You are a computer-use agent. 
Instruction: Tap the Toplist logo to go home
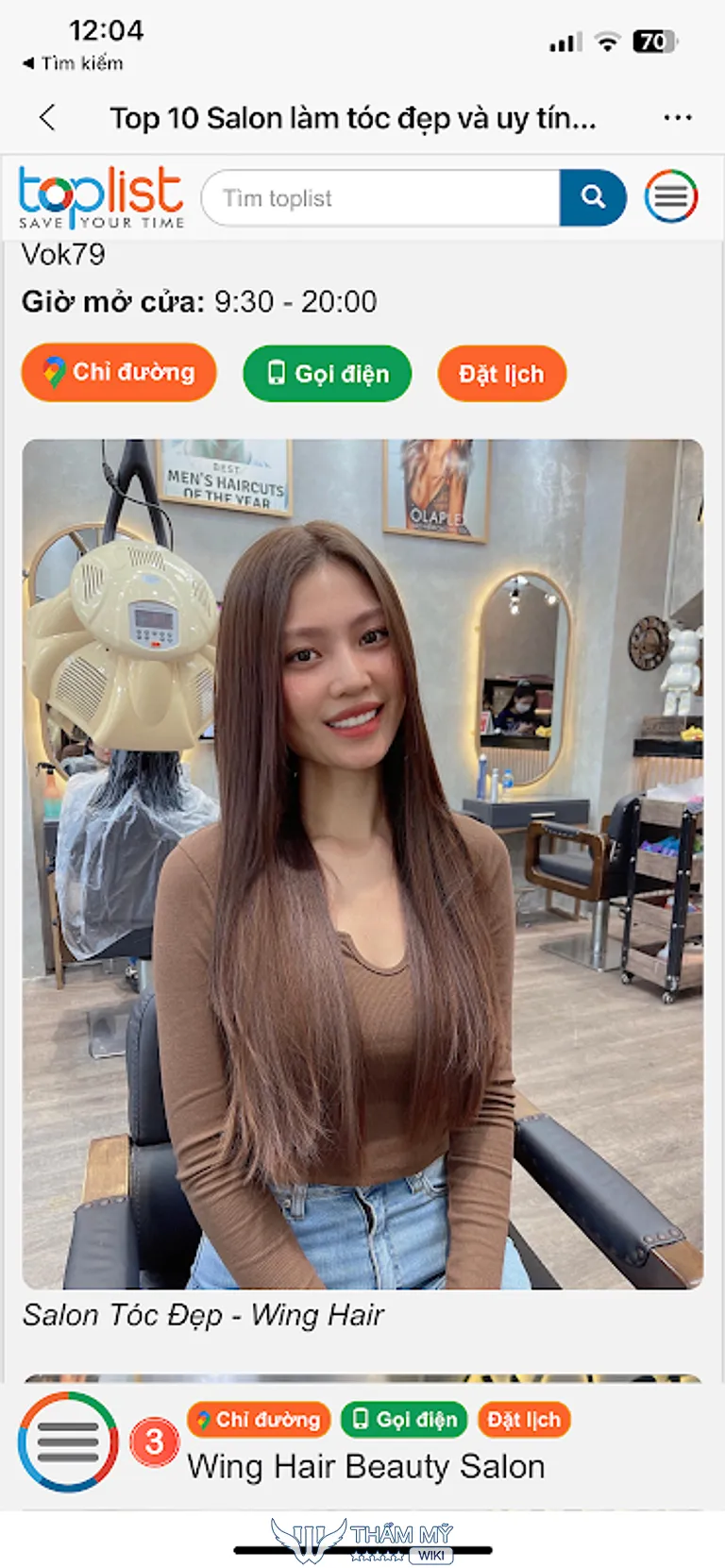click(x=101, y=197)
